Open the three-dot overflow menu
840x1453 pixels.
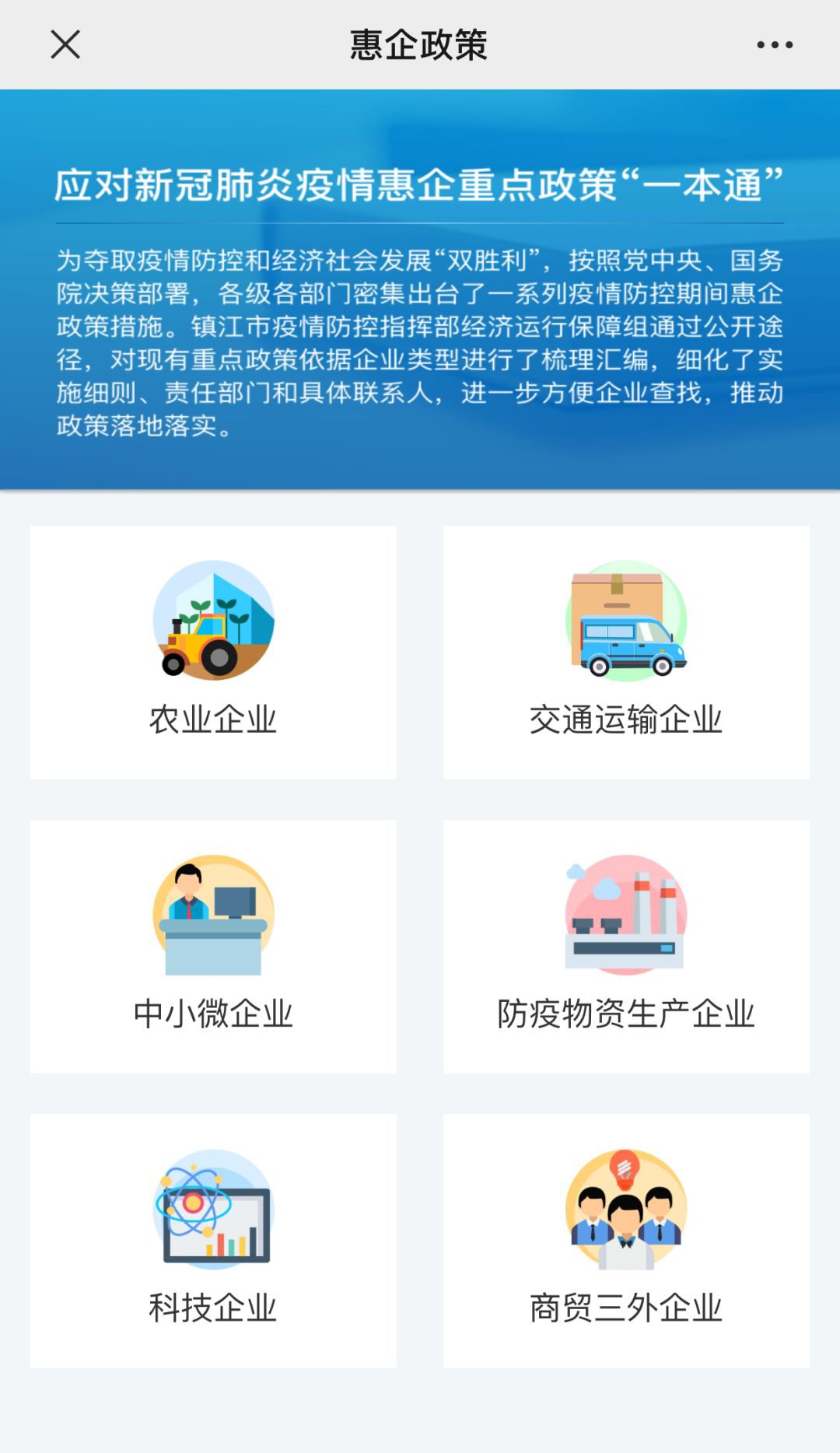pyautogui.click(x=775, y=45)
